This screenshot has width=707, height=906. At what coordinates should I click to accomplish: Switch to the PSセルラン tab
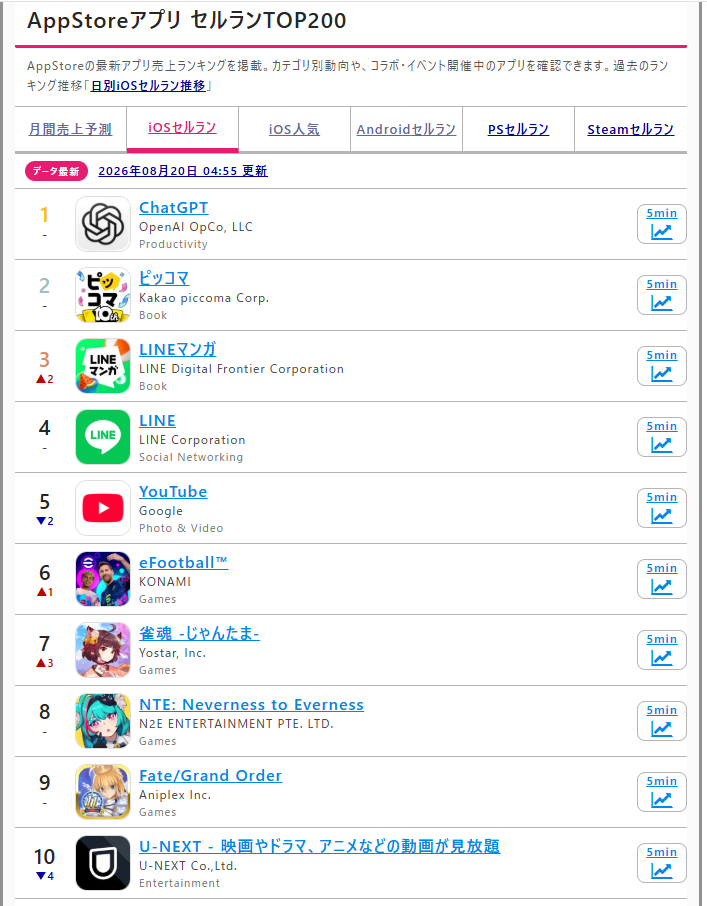click(x=518, y=129)
